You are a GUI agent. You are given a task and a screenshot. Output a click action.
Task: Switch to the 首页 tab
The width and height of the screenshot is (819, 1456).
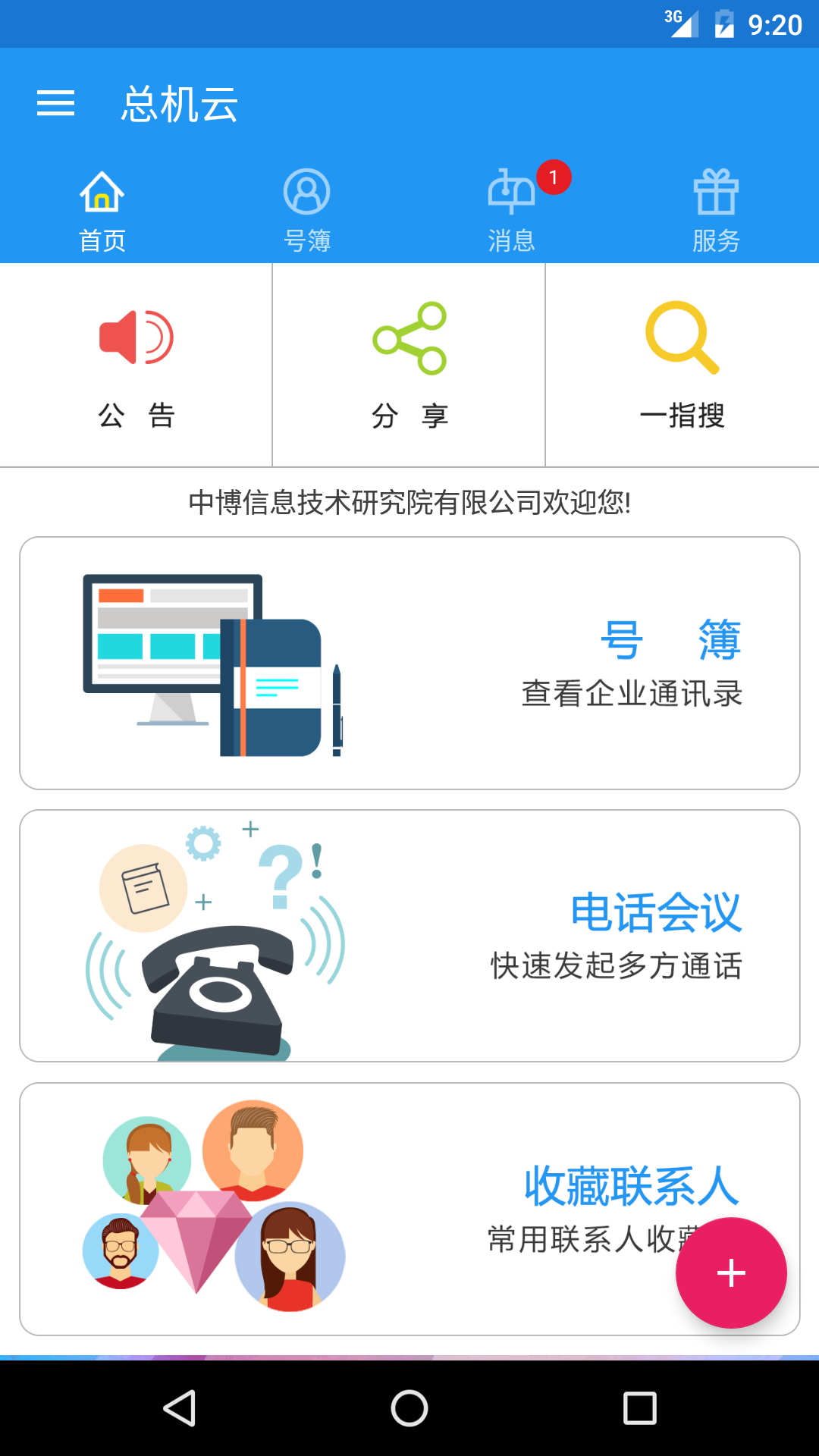[102, 211]
